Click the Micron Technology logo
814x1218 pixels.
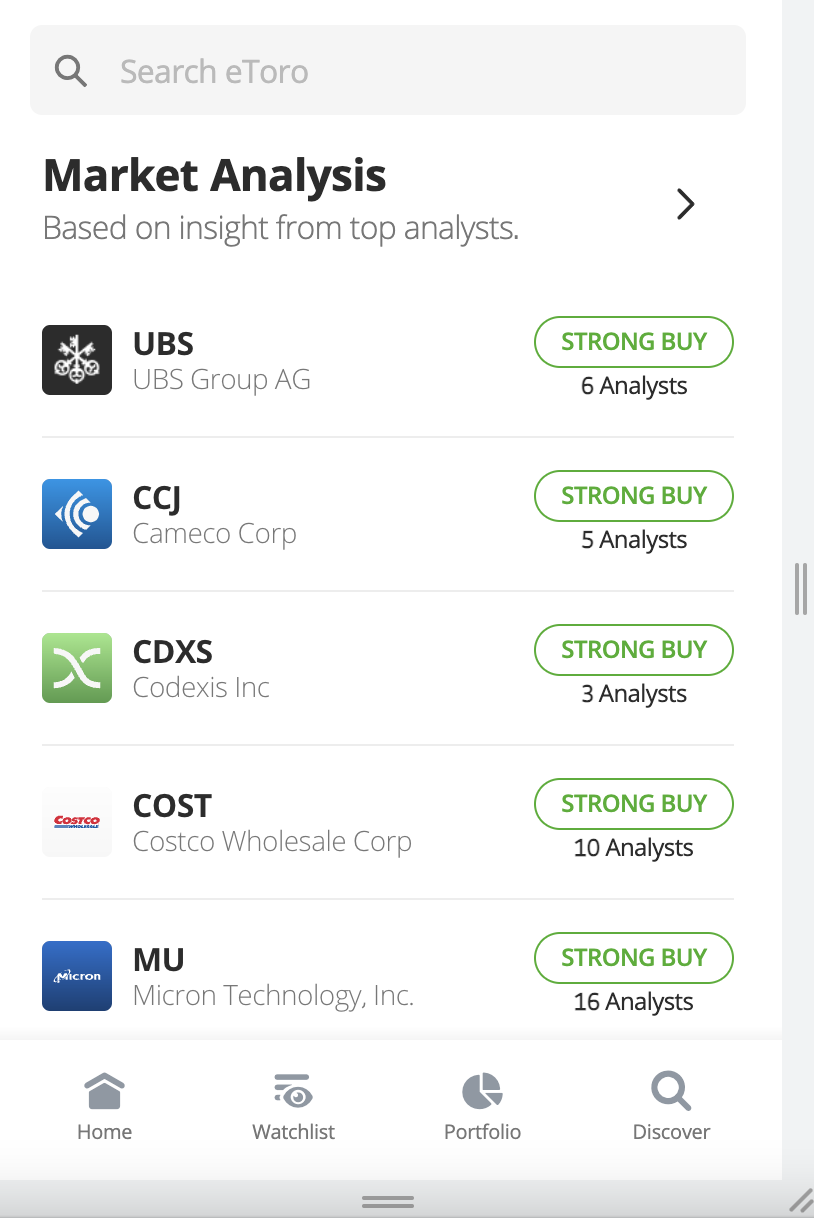77,976
